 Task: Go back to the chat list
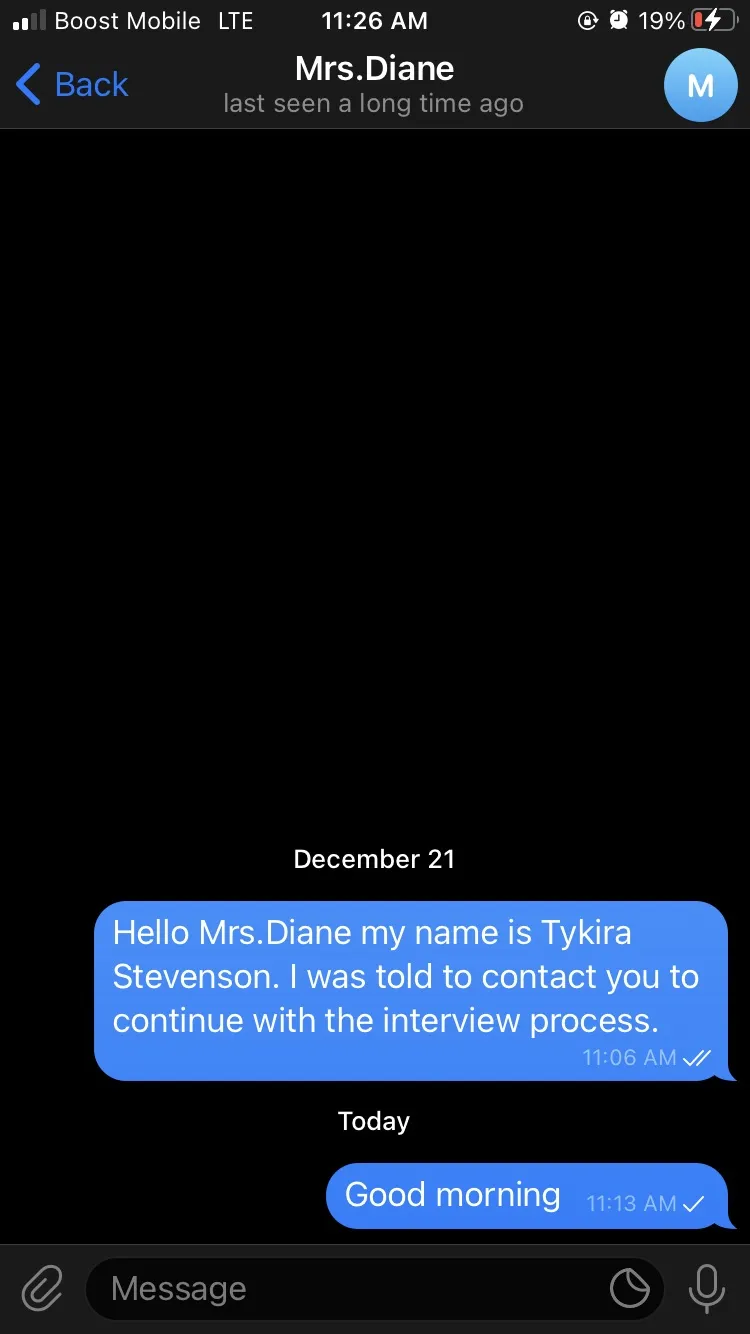[x=72, y=85]
